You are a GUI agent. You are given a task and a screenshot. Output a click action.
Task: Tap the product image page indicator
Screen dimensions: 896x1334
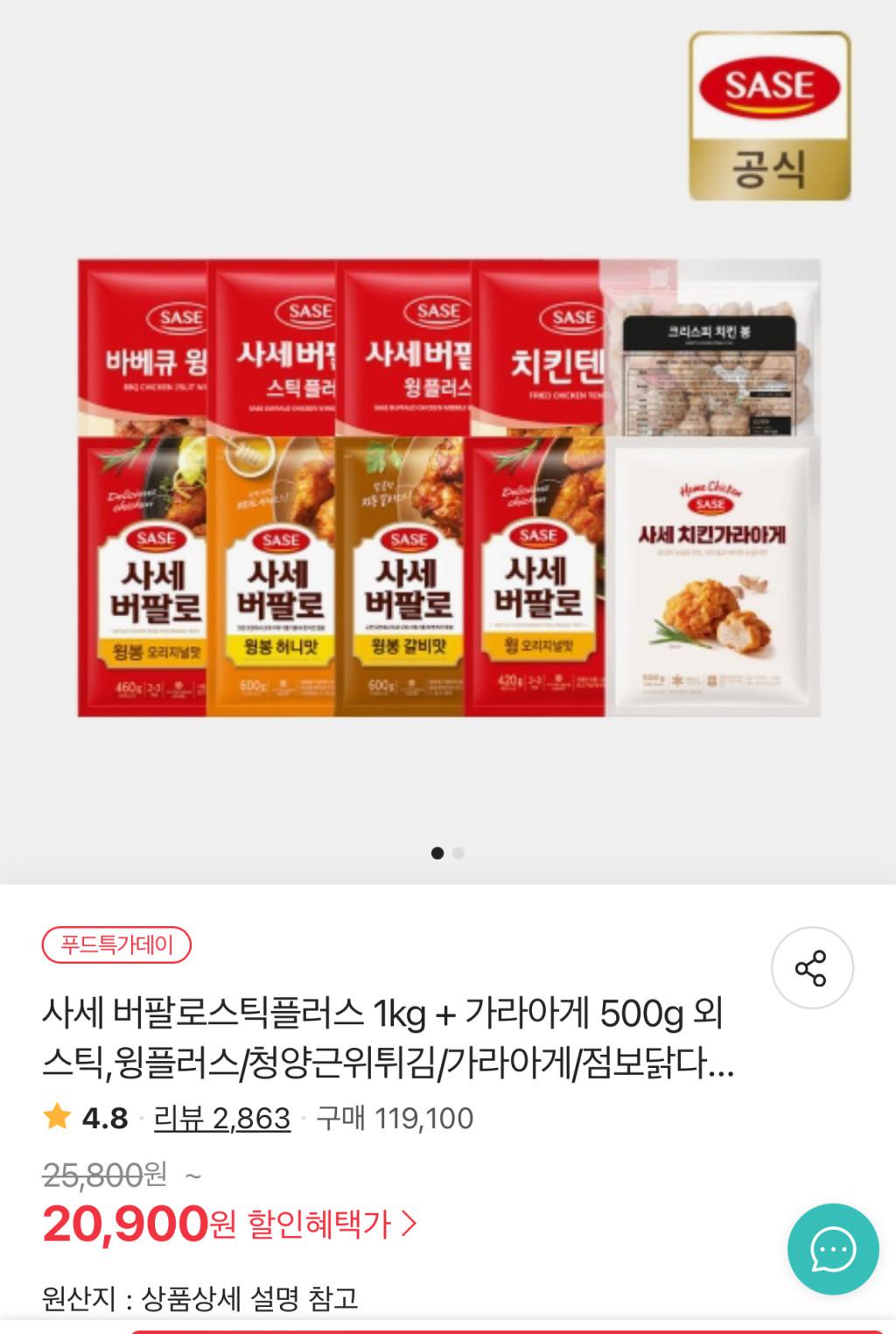[447, 853]
